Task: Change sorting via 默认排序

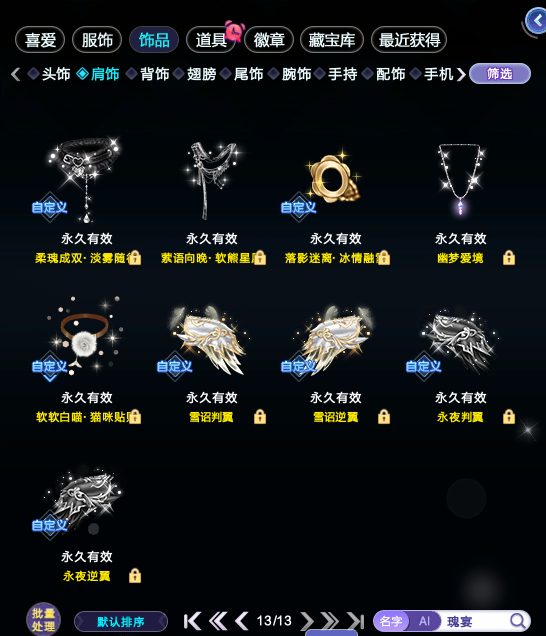Action: (x=121, y=621)
